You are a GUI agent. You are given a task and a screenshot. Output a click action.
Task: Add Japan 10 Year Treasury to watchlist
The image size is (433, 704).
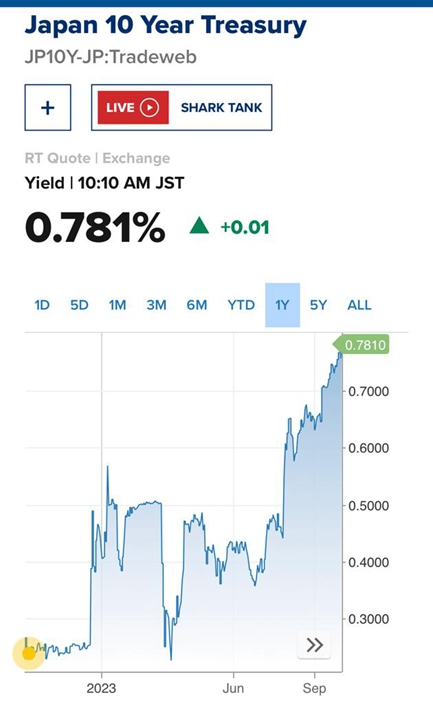coord(48,107)
